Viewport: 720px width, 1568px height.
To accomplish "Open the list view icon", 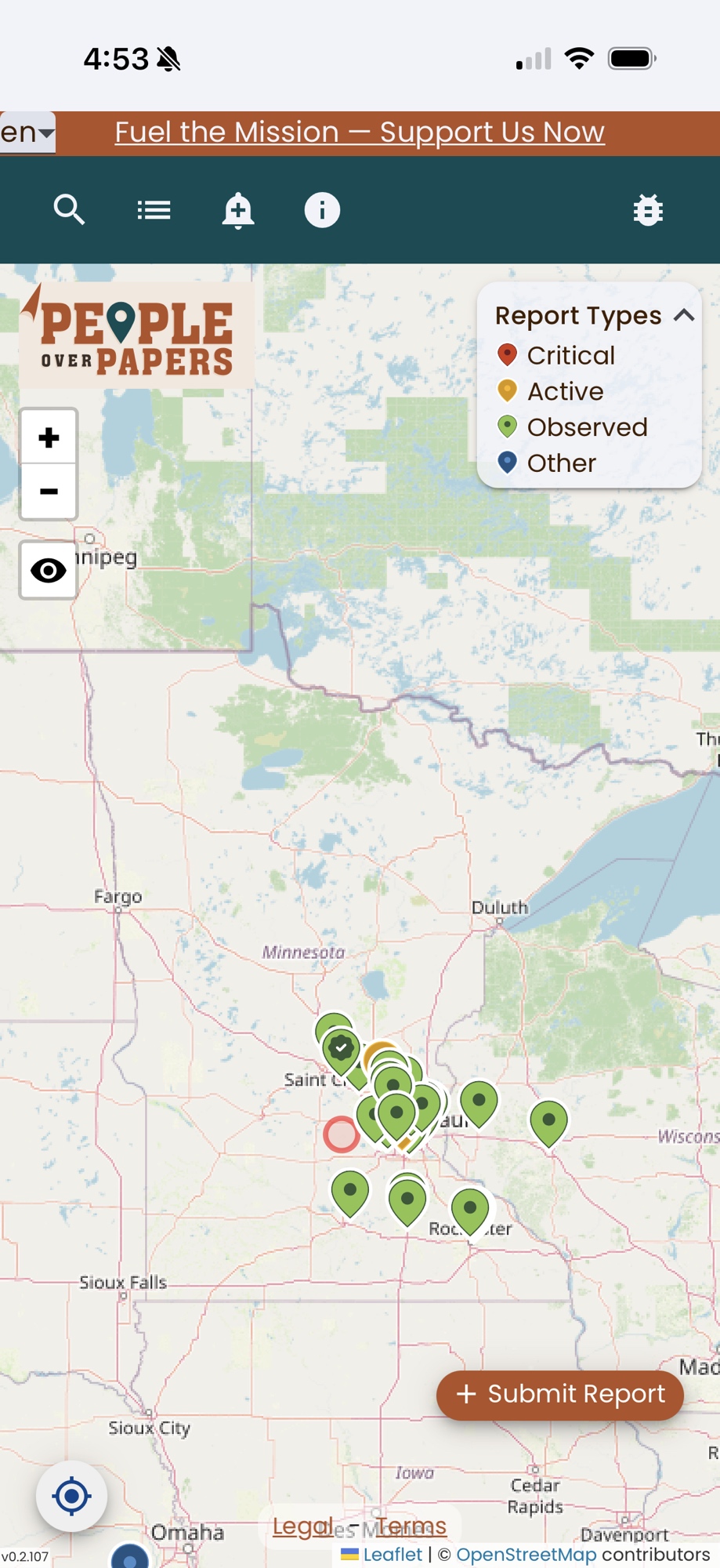I will 154,210.
